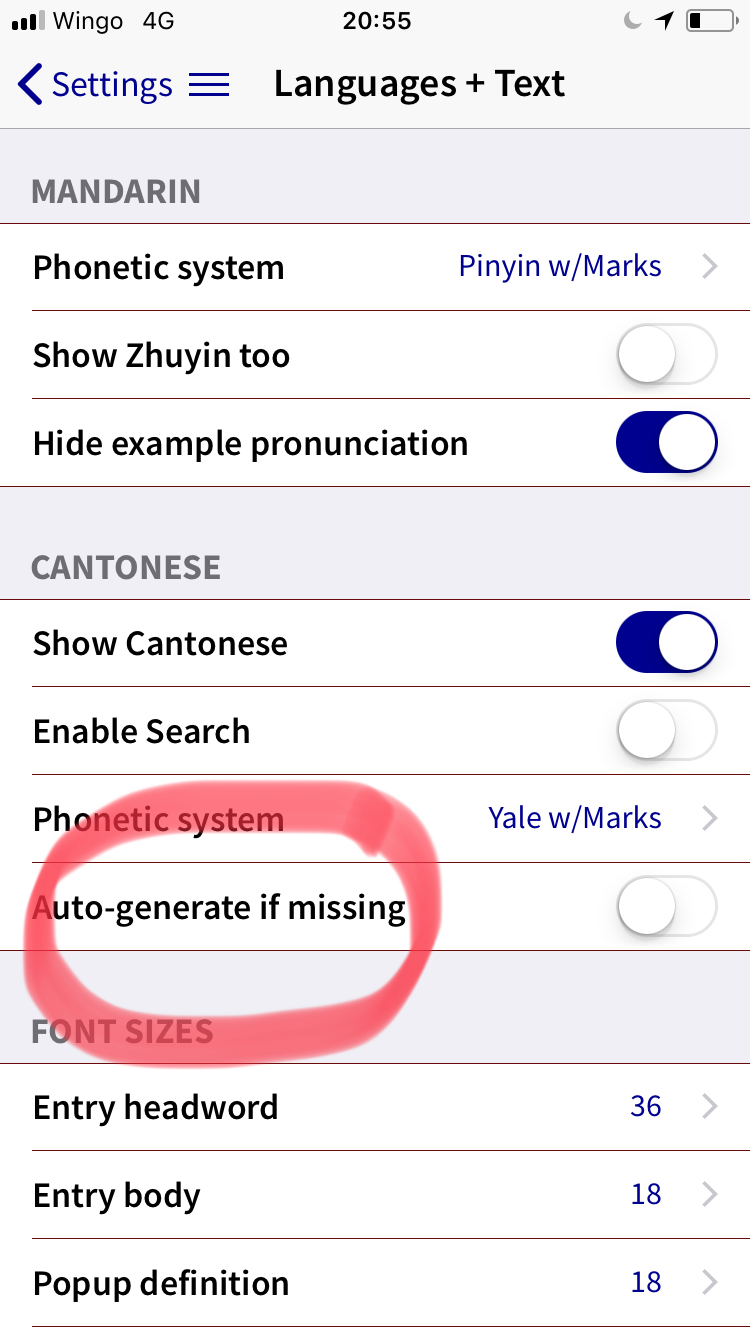750x1334 pixels.
Task: Open the hamburger menu icon
Action: click(x=209, y=85)
